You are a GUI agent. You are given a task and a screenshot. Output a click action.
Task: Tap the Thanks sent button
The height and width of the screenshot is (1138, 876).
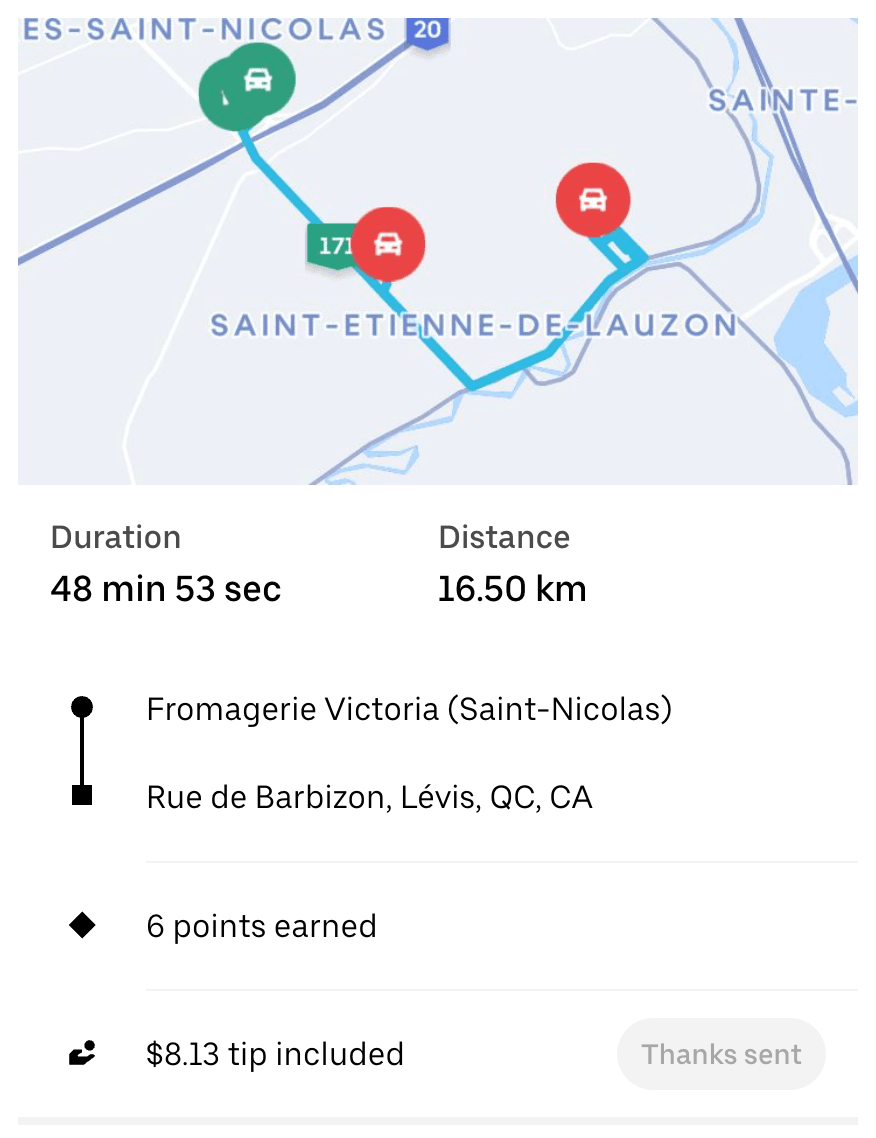721,1054
